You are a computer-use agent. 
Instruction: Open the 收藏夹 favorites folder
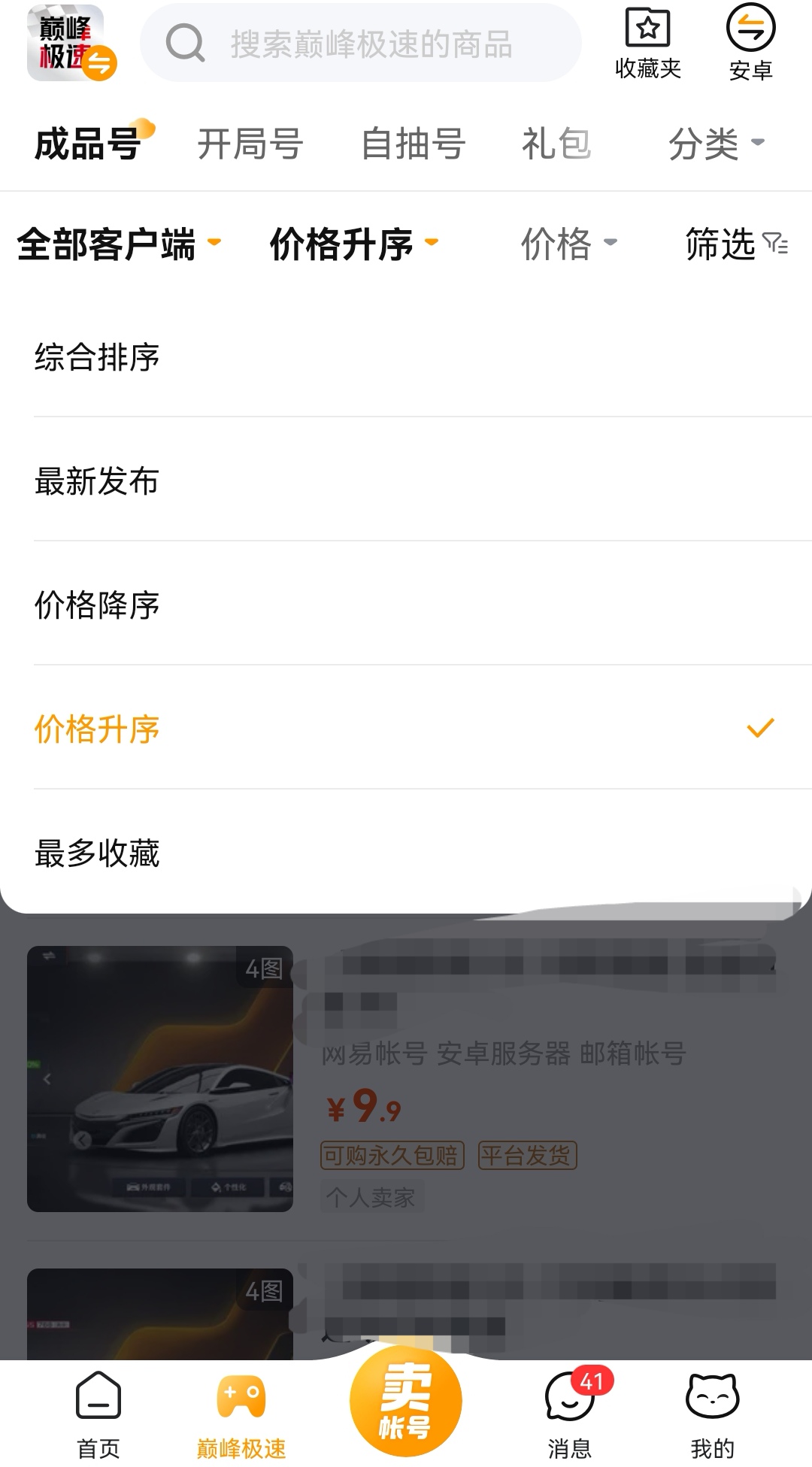(647, 44)
